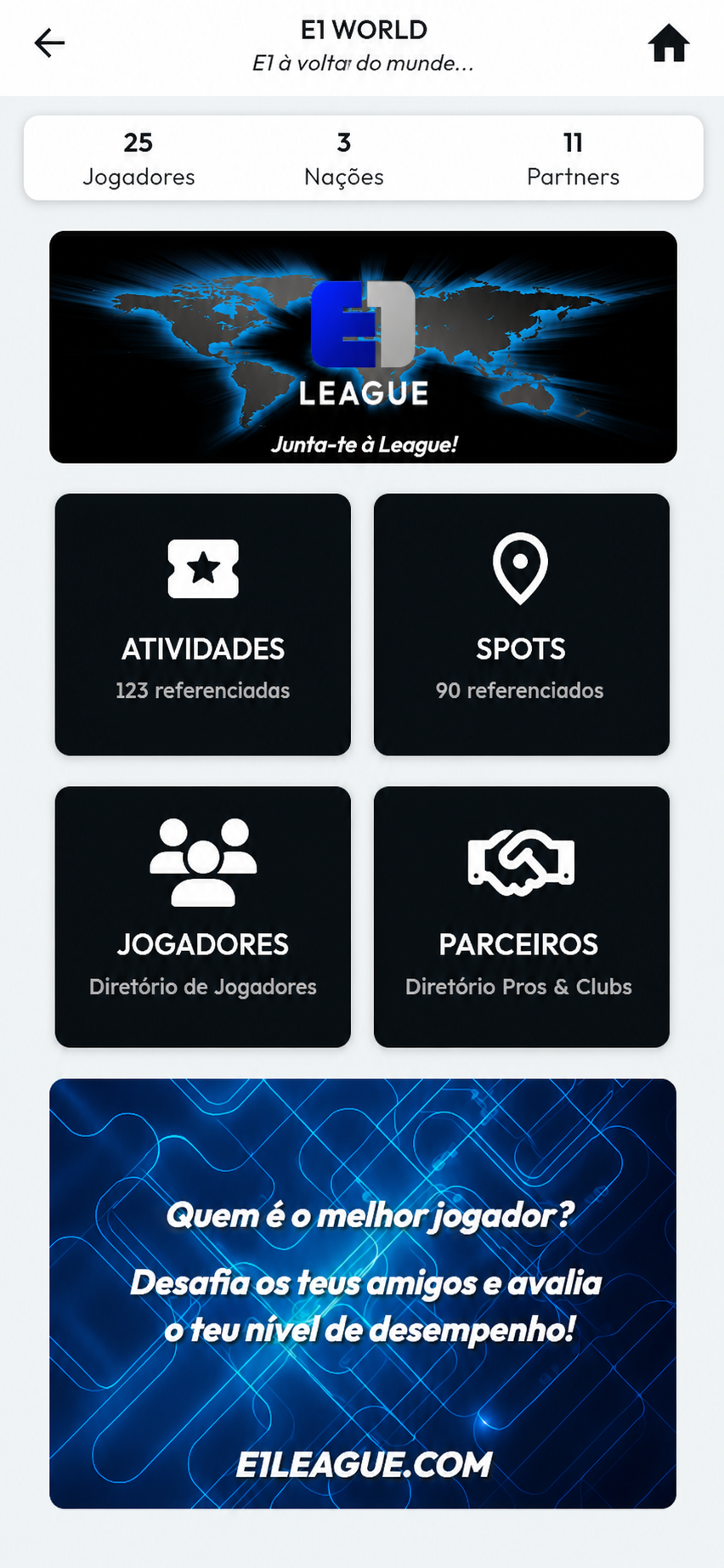The height and width of the screenshot is (1568, 724).
Task: Go back with the arrow icon
Action: click(49, 42)
